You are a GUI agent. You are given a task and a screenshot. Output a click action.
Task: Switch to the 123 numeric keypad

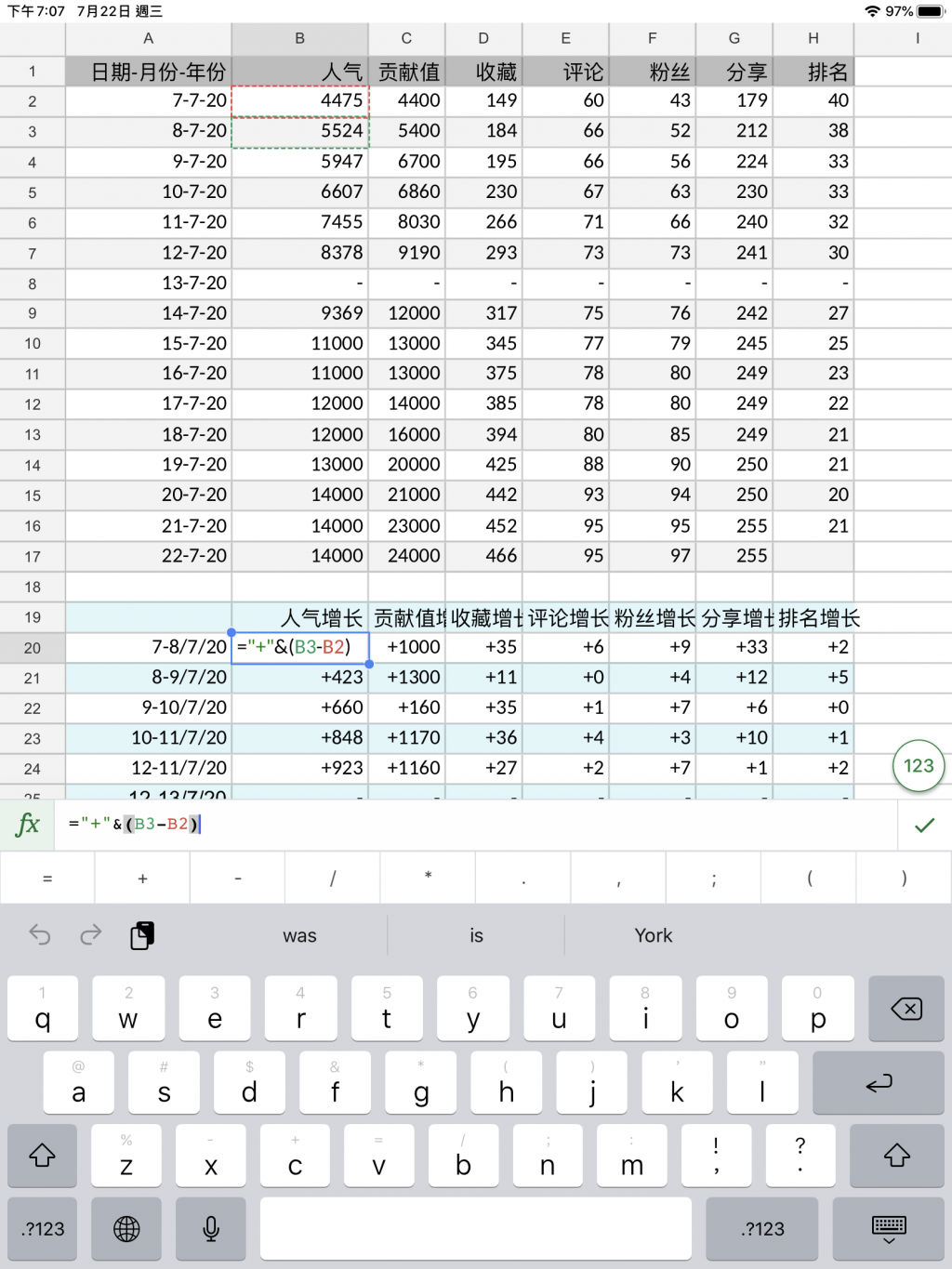(x=918, y=766)
